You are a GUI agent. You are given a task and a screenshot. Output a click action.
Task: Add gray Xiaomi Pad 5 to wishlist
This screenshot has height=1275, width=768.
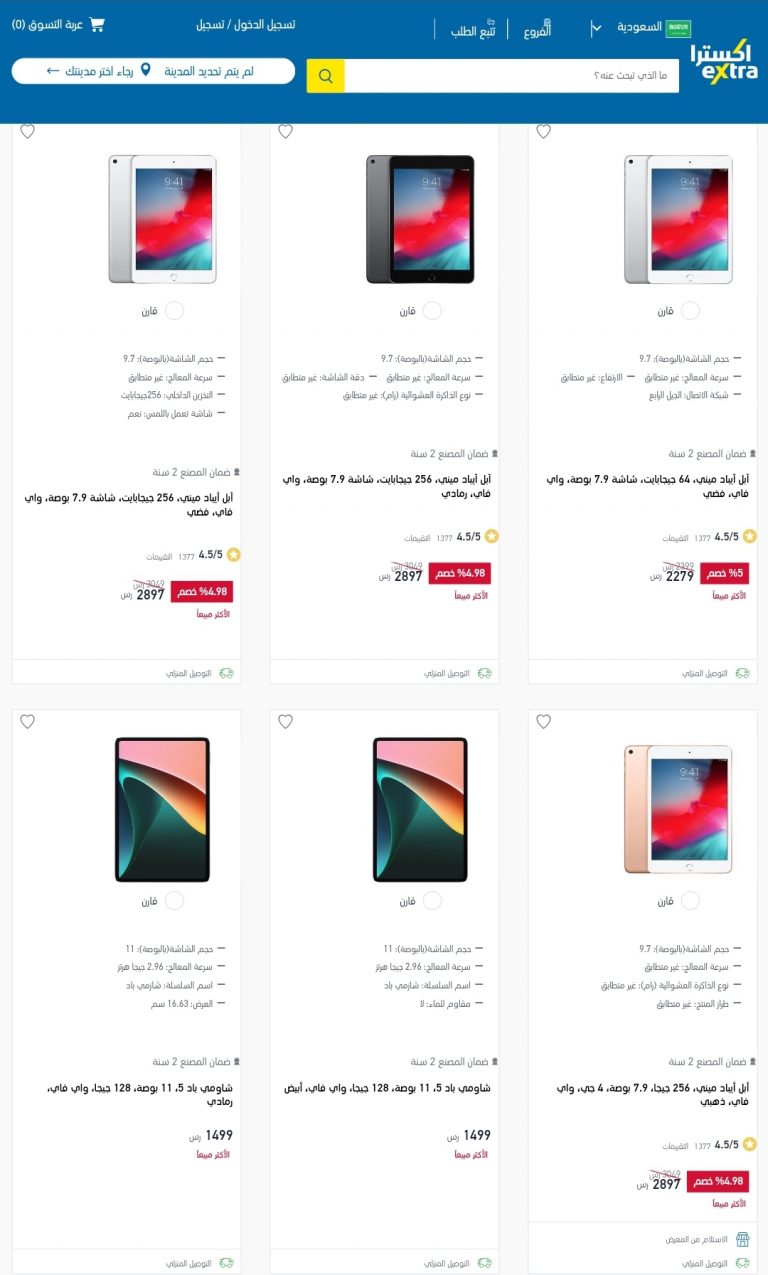point(27,721)
